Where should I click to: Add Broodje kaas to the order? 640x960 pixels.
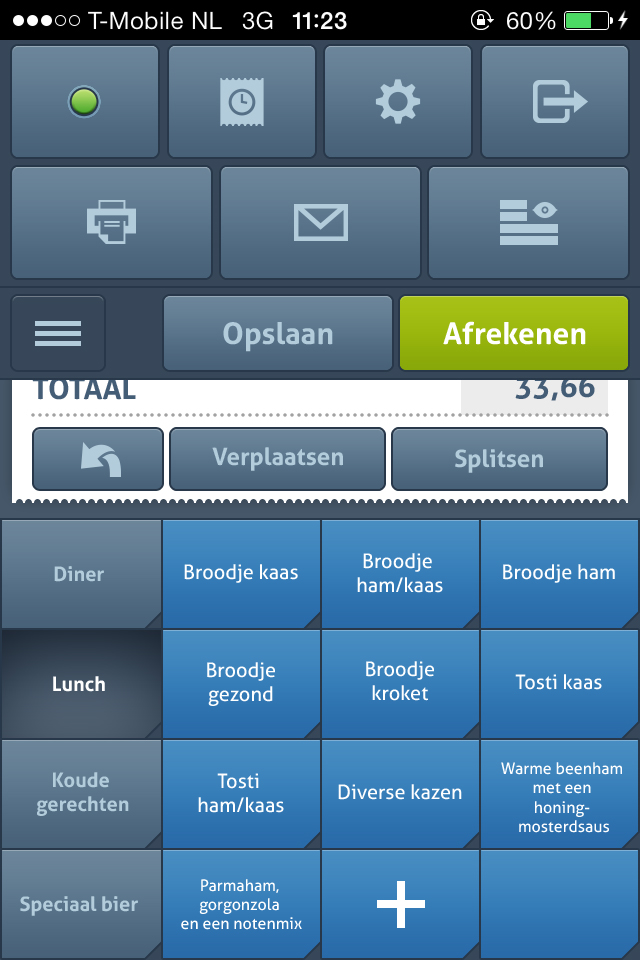240,573
